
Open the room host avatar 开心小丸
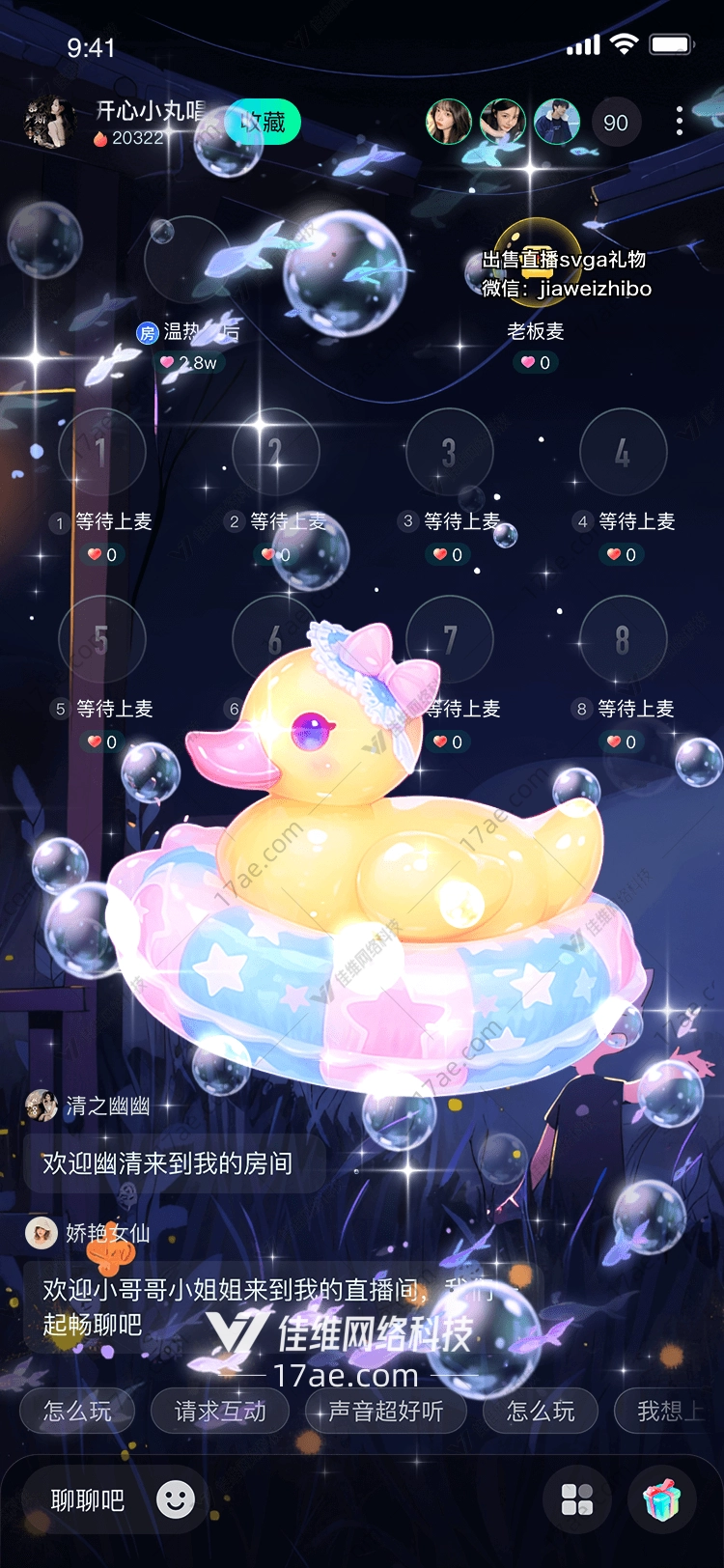point(48,123)
